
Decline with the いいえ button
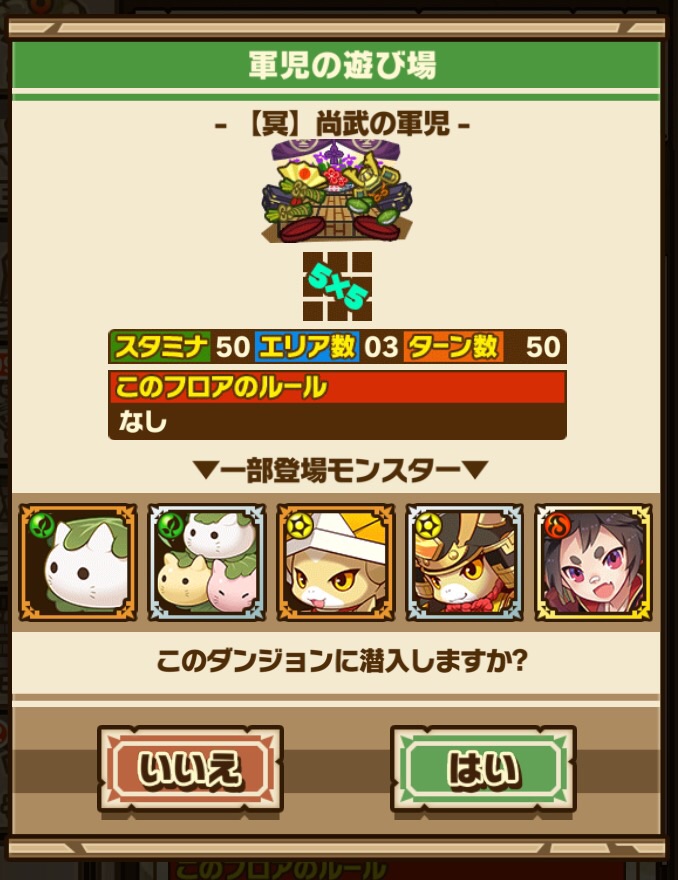[x=190, y=769]
